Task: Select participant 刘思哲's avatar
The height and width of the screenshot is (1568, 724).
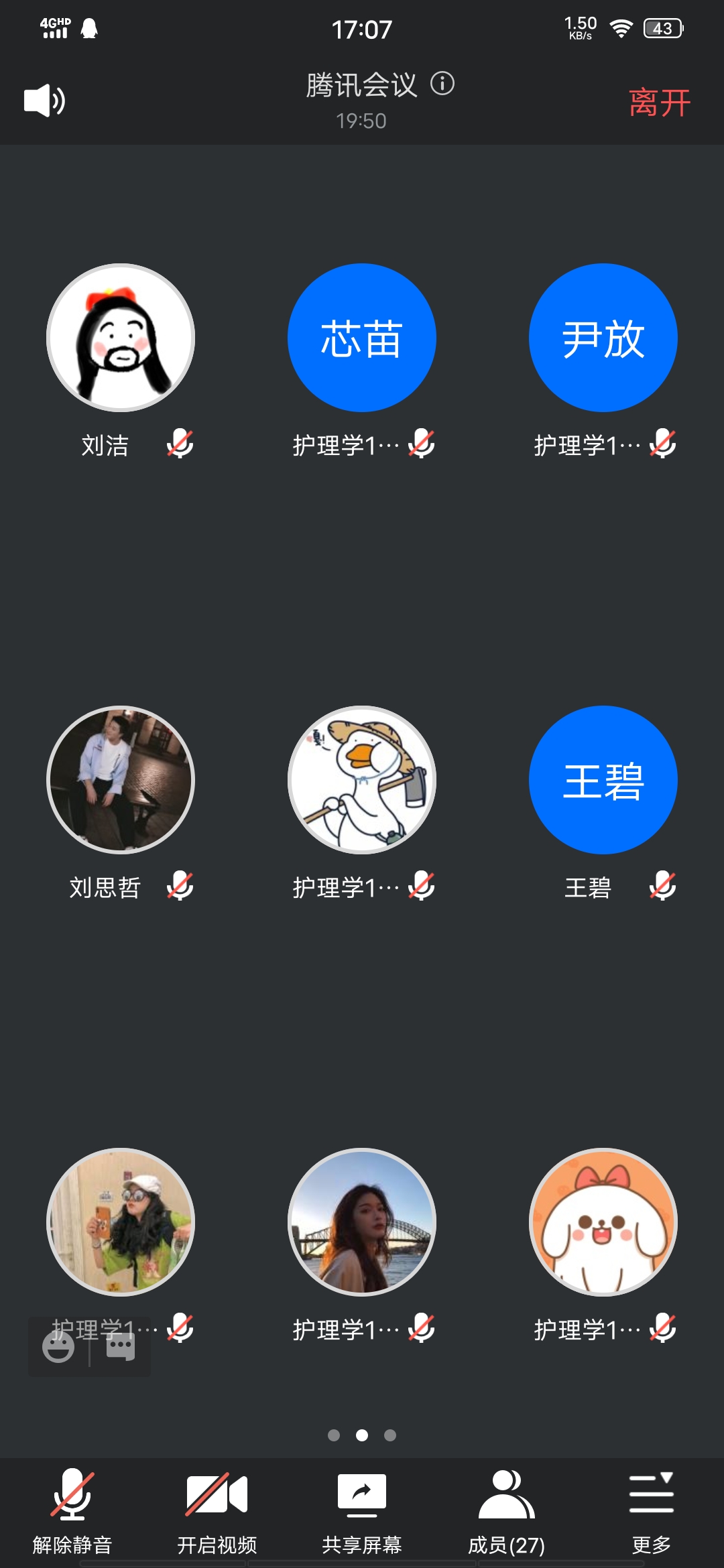Action: pos(121,780)
